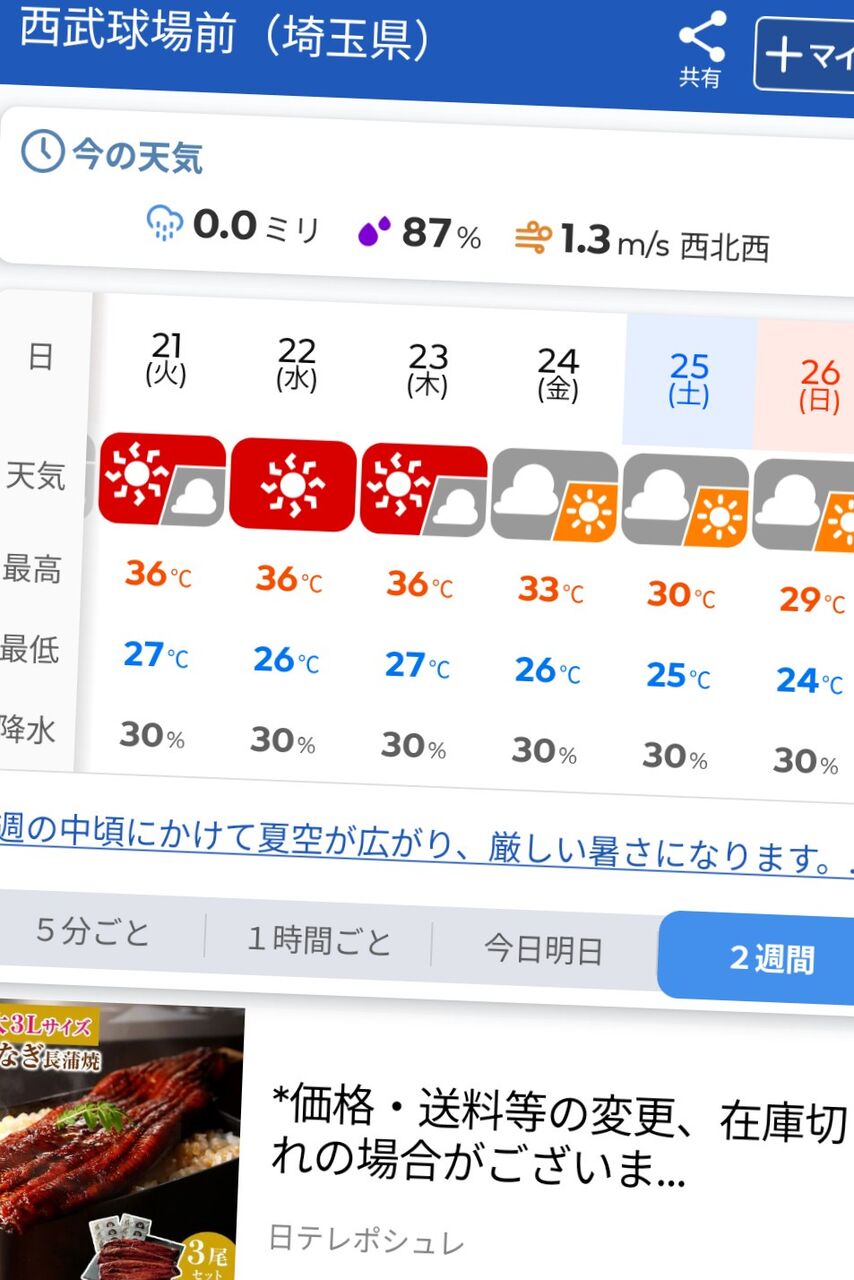
Task: Switch to the 1時間ごと tab
Action: click(320, 940)
